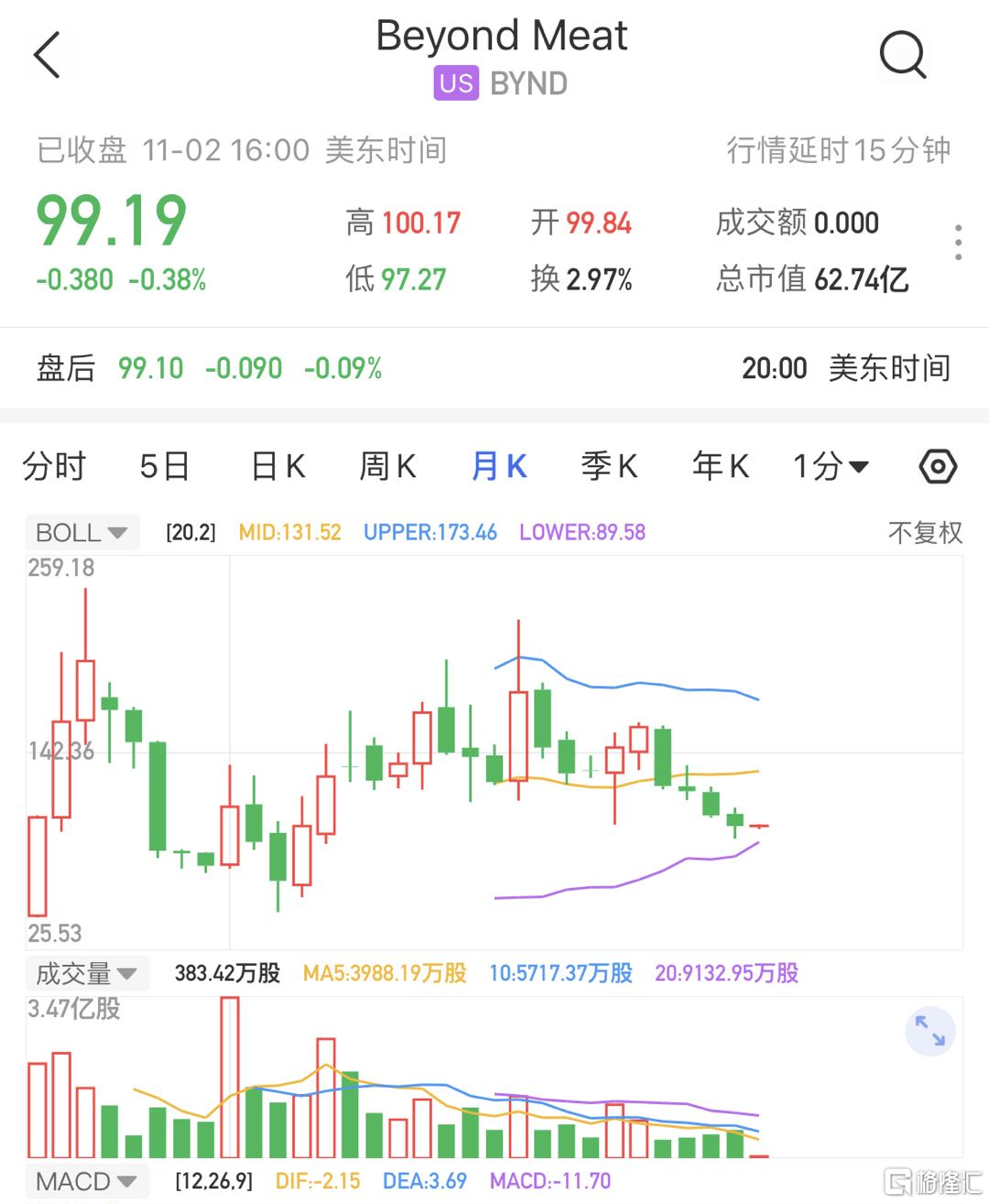Open the stock search magnifier
The image size is (989, 1204).
click(x=903, y=55)
